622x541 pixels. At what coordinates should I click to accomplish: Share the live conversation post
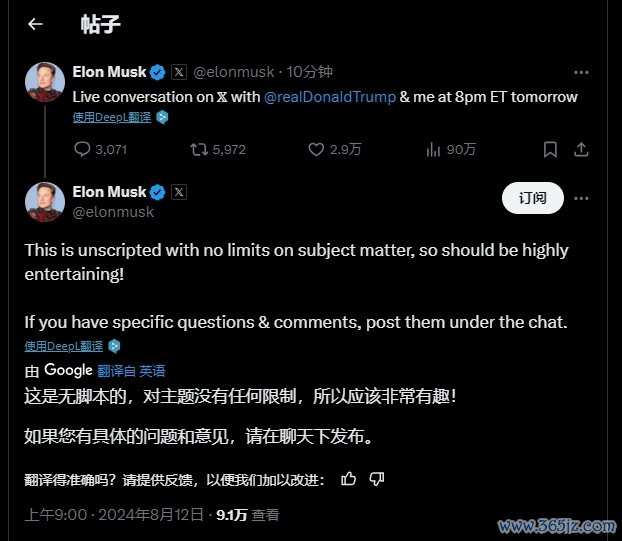(581, 149)
